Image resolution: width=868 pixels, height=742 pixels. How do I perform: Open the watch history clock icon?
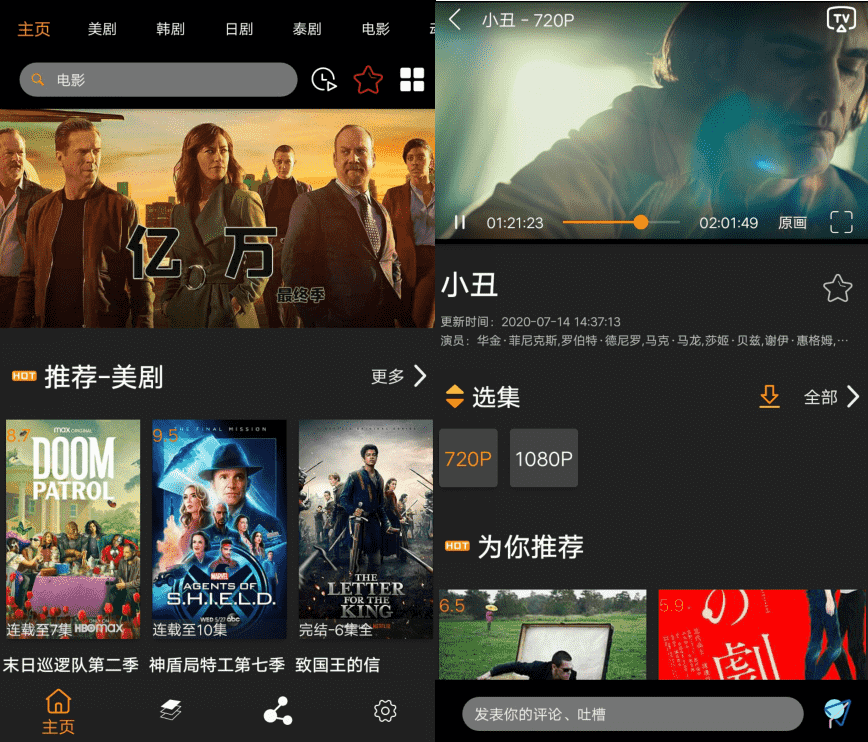click(x=323, y=80)
